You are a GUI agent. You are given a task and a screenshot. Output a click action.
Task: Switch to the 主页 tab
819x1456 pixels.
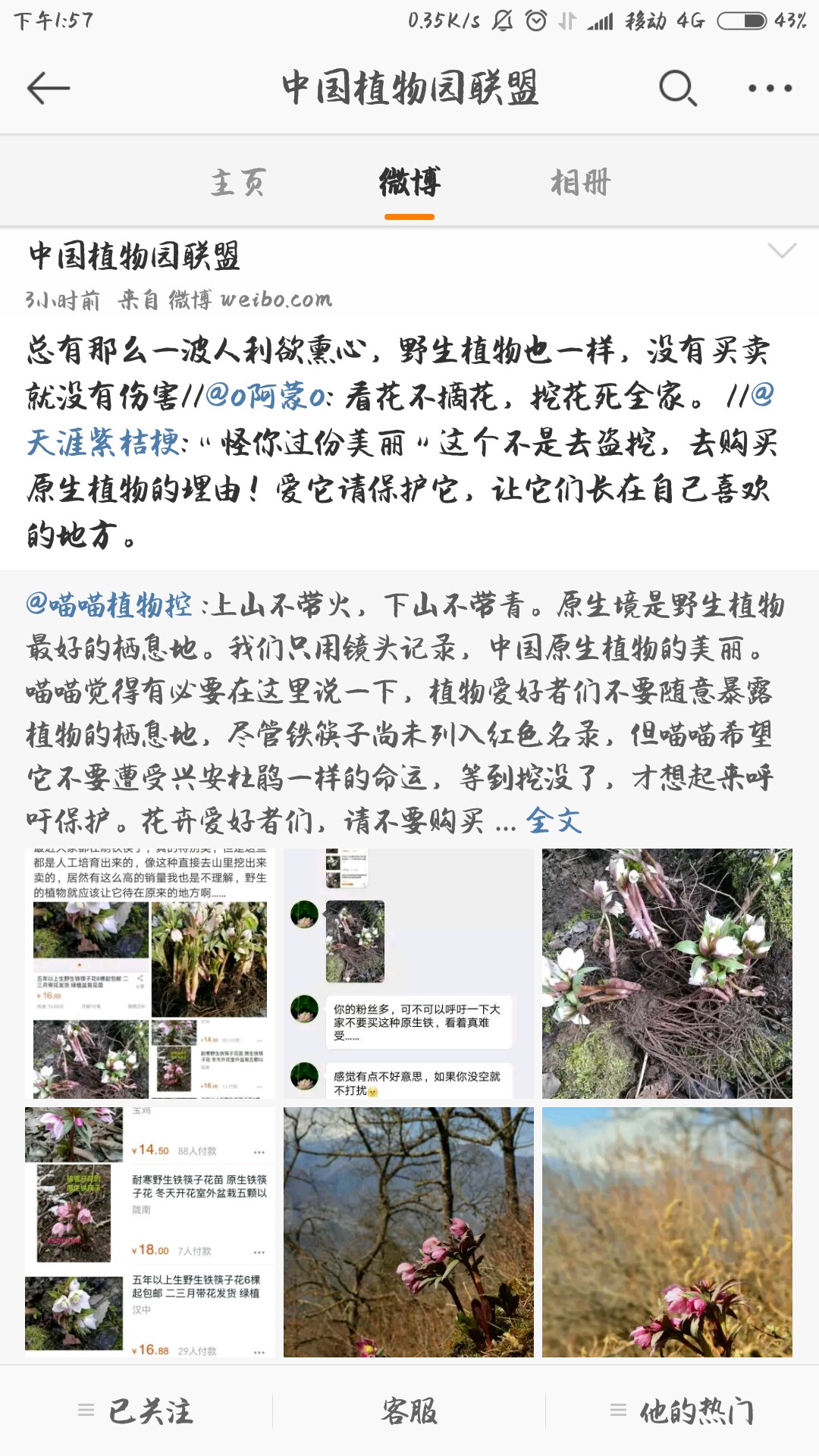(237, 183)
